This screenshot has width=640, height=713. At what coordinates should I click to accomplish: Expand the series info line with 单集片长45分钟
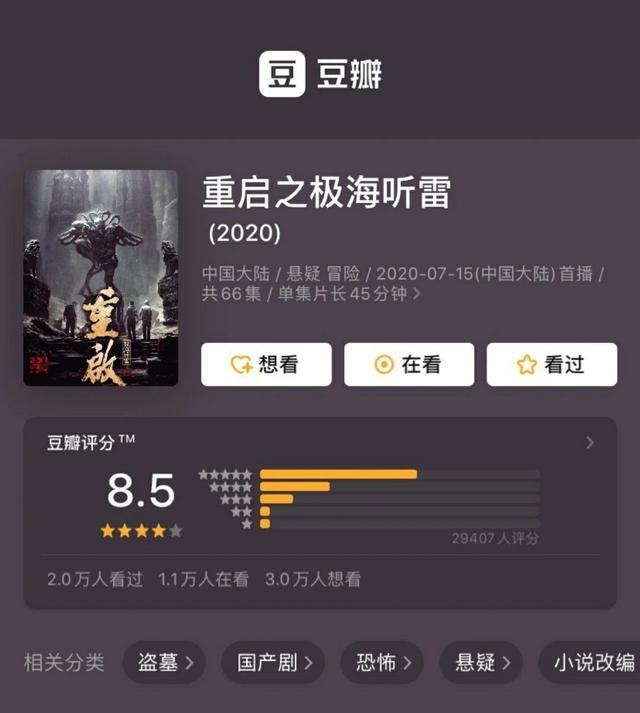coord(417,295)
